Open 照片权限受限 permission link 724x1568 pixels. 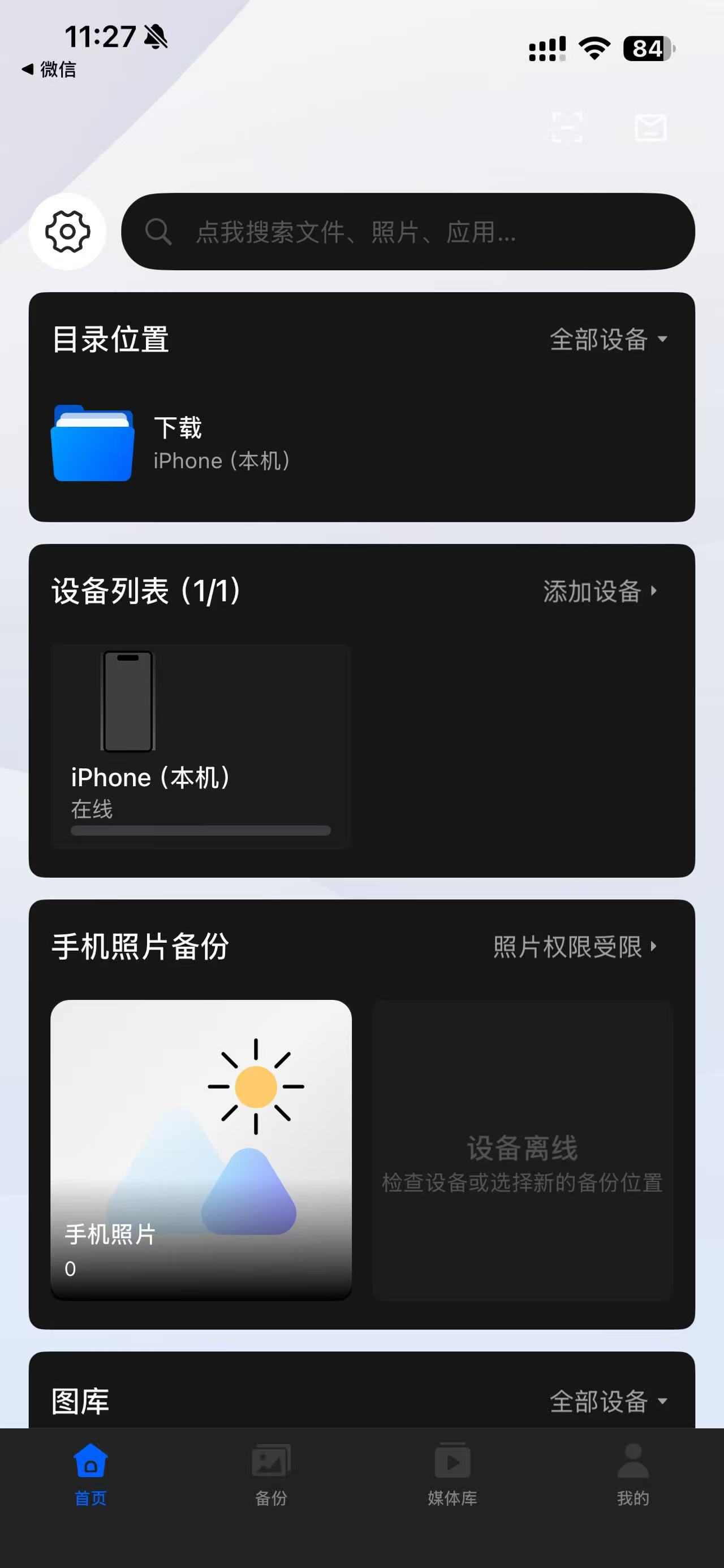(574, 947)
